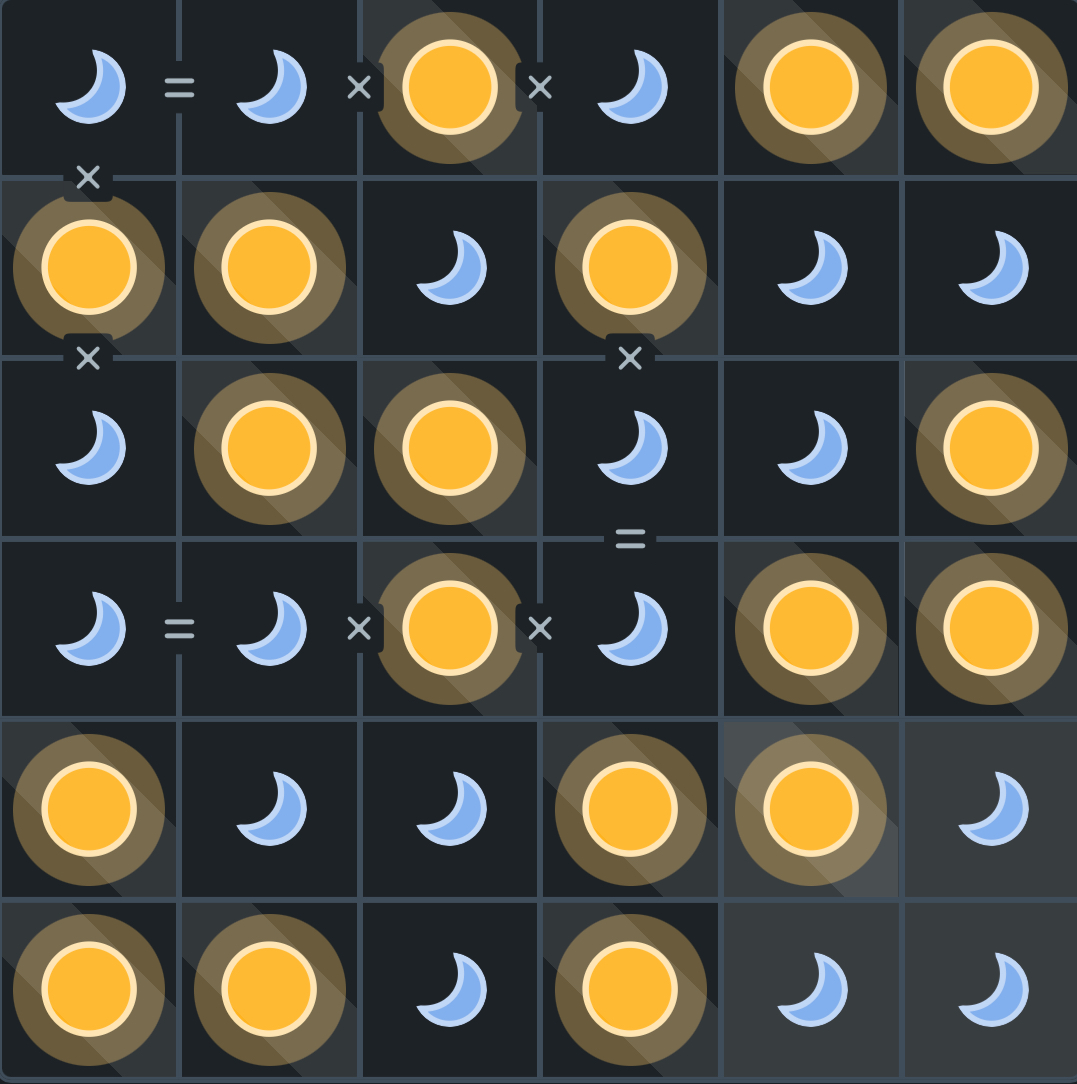
Task: Toggle the sun in row three, column two
Action: tap(269, 448)
